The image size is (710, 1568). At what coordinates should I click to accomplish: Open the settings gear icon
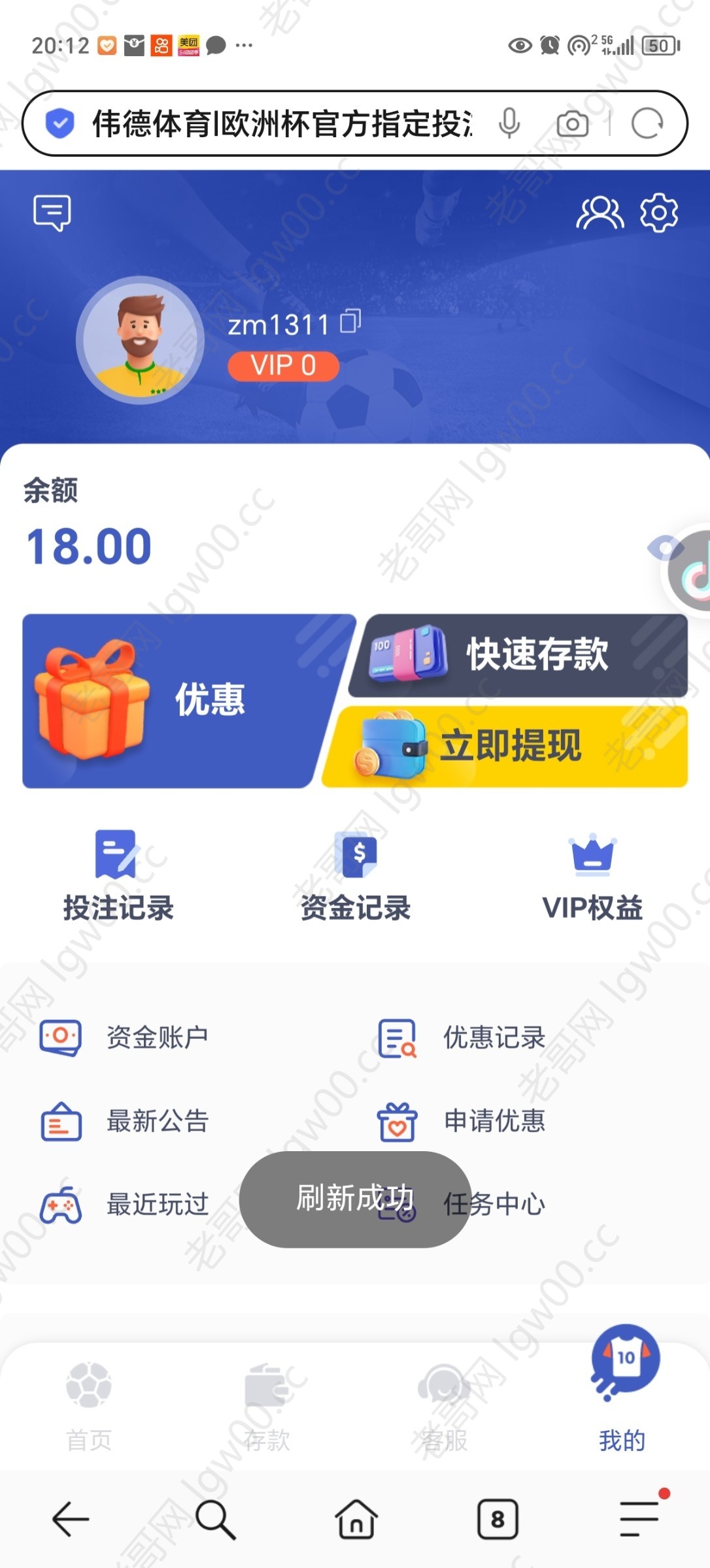pyautogui.click(x=658, y=212)
